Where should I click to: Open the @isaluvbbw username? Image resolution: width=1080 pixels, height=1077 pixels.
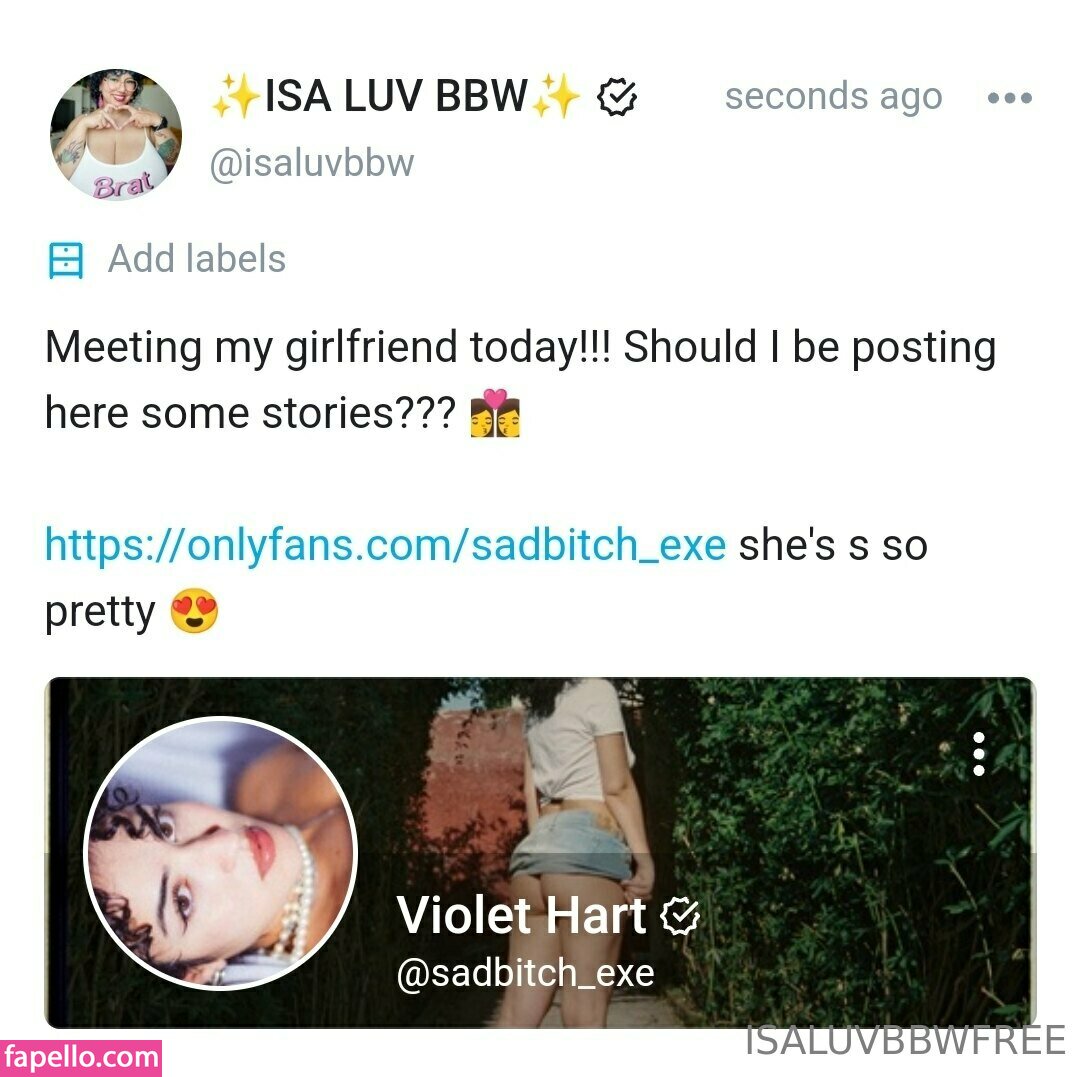click(x=311, y=163)
